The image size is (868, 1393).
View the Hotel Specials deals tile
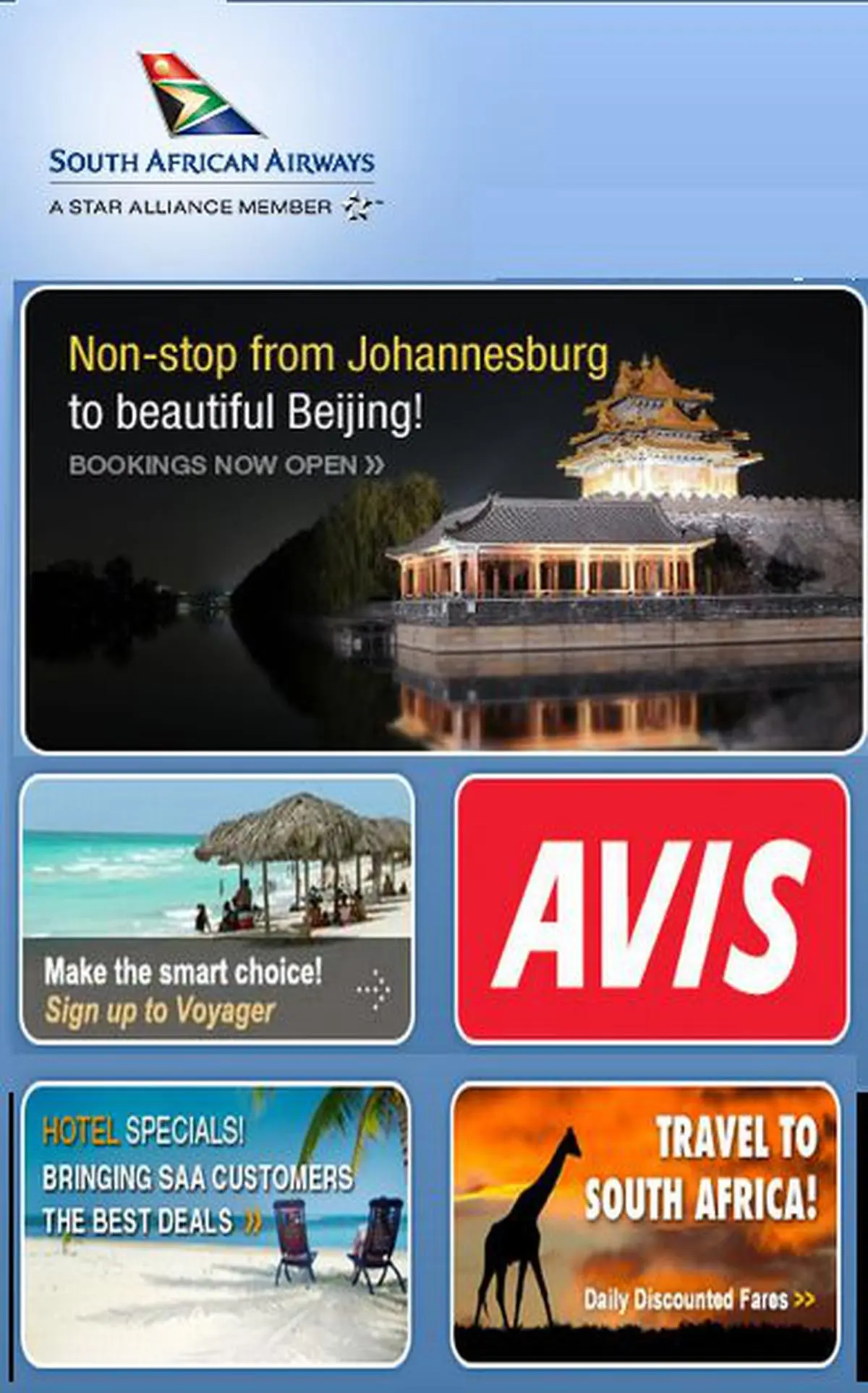point(216,1226)
